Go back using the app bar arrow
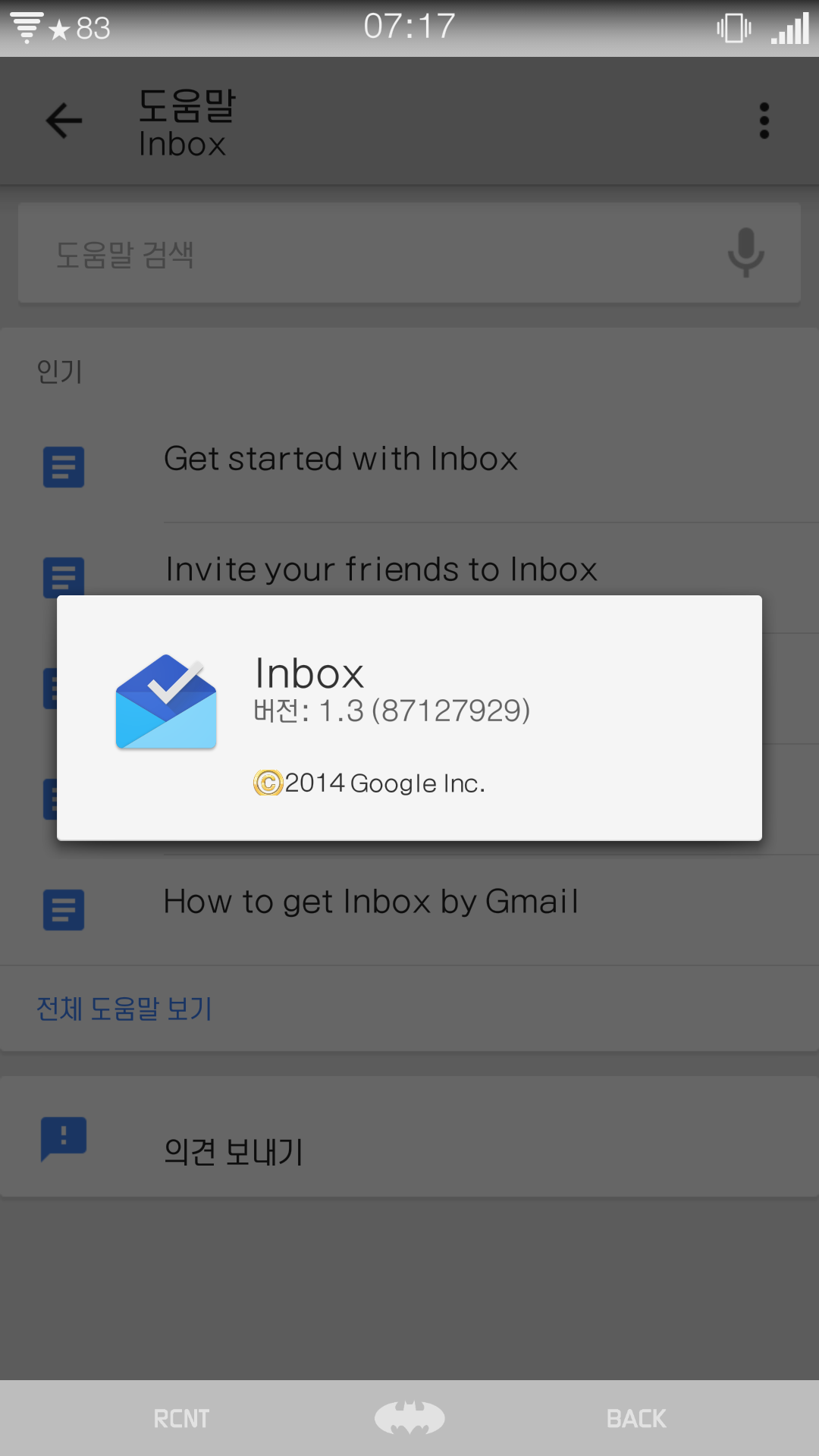The image size is (819, 1456). point(64,121)
